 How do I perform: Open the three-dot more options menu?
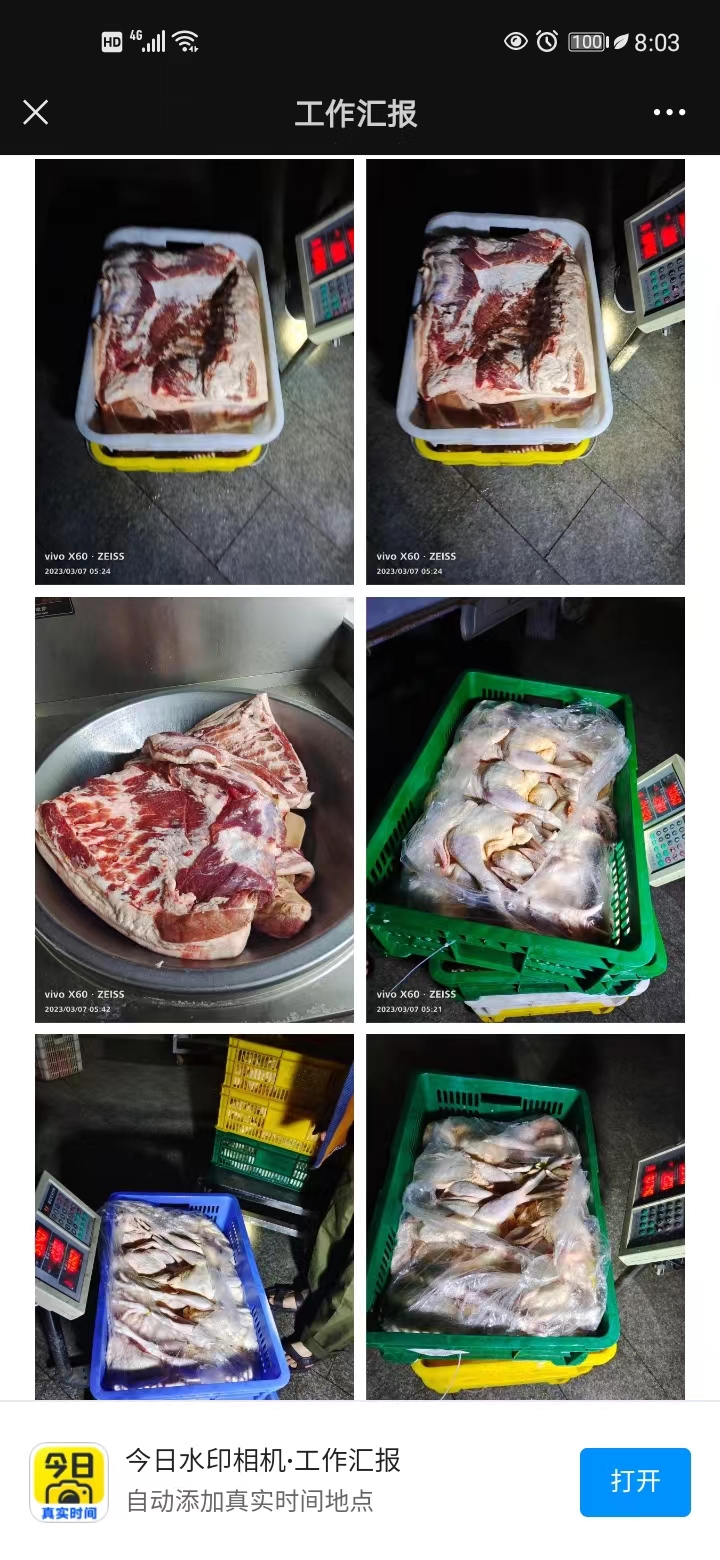pos(669,112)
